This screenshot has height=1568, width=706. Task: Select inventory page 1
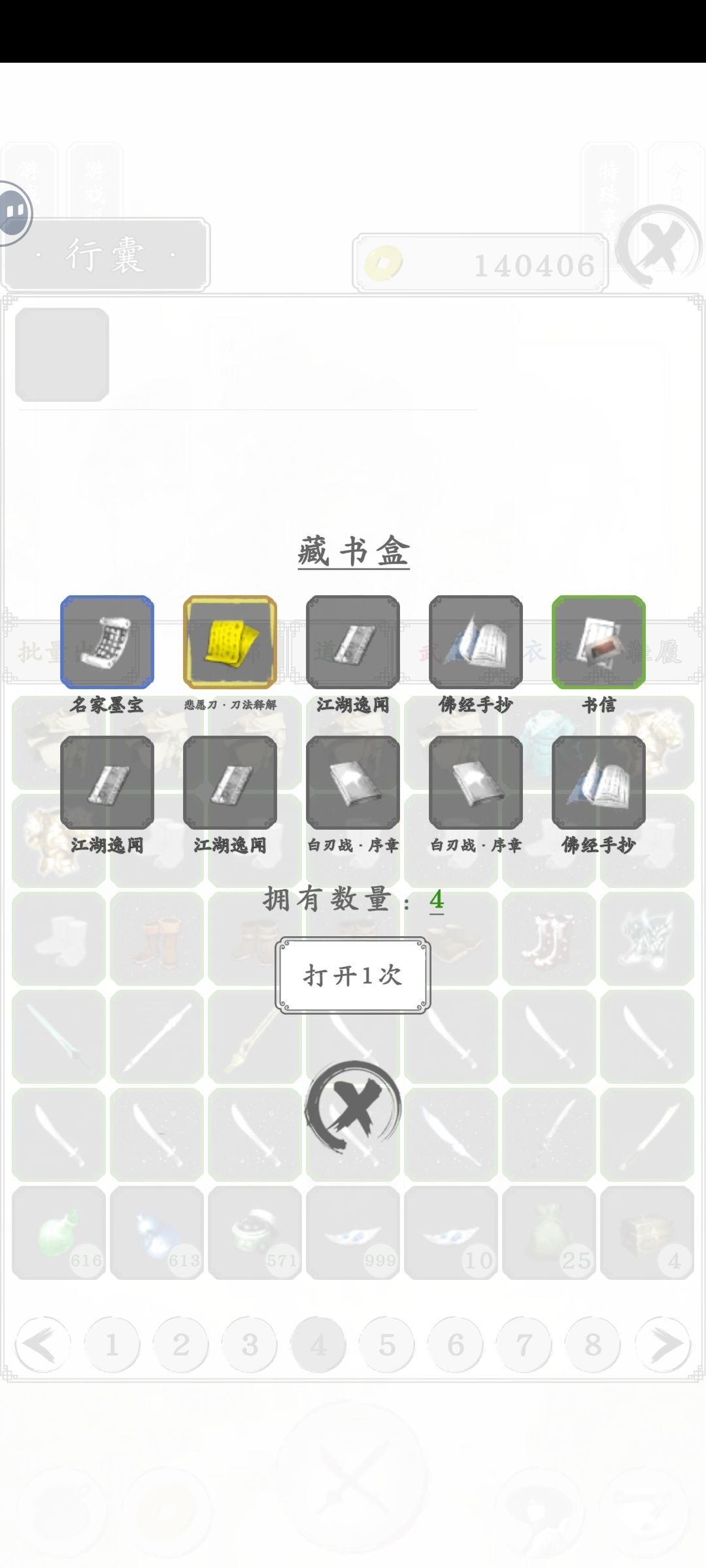112,1346
